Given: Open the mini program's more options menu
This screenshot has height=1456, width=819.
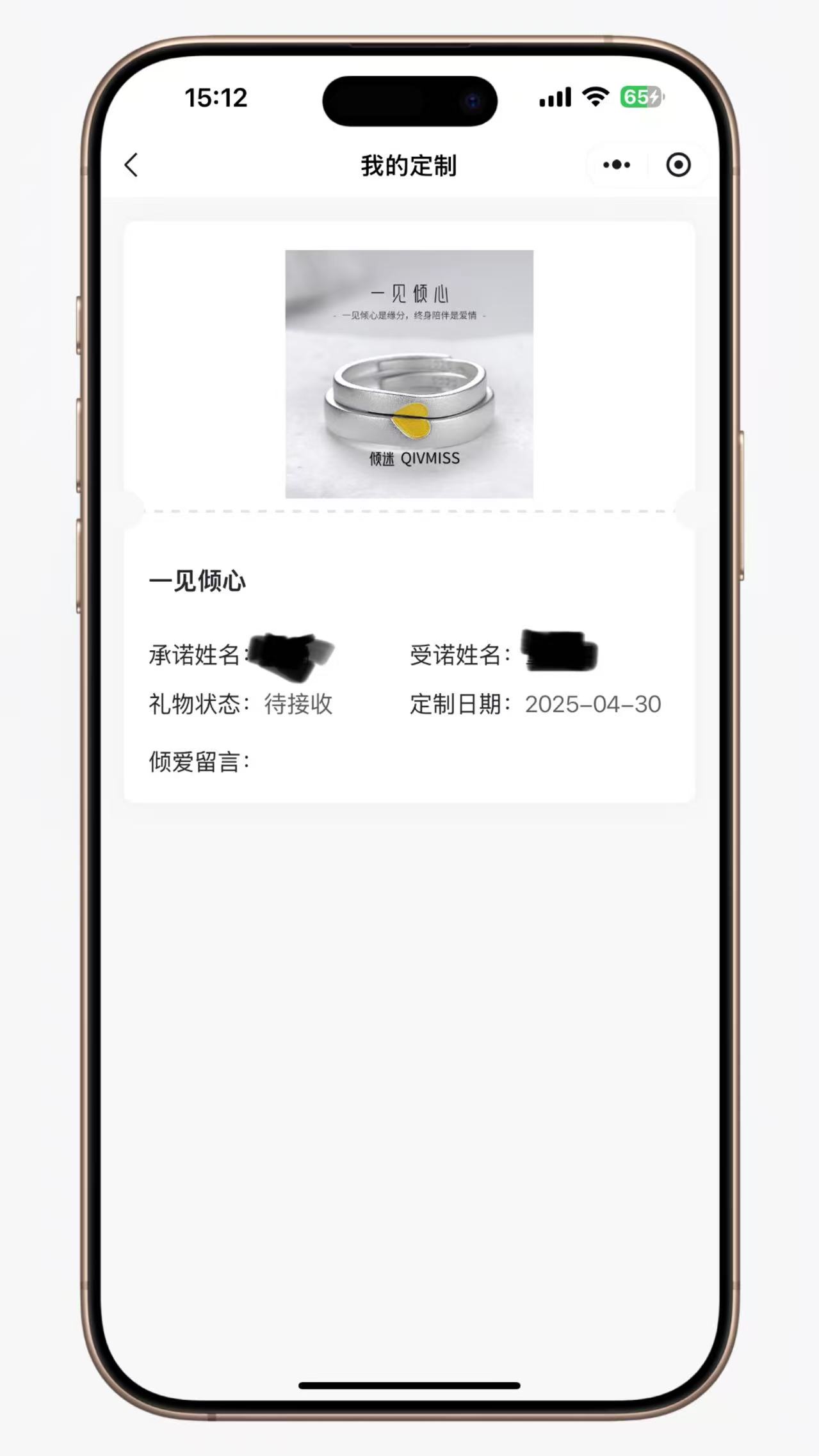Looking at the screenshot, I should tap(617, 165).
